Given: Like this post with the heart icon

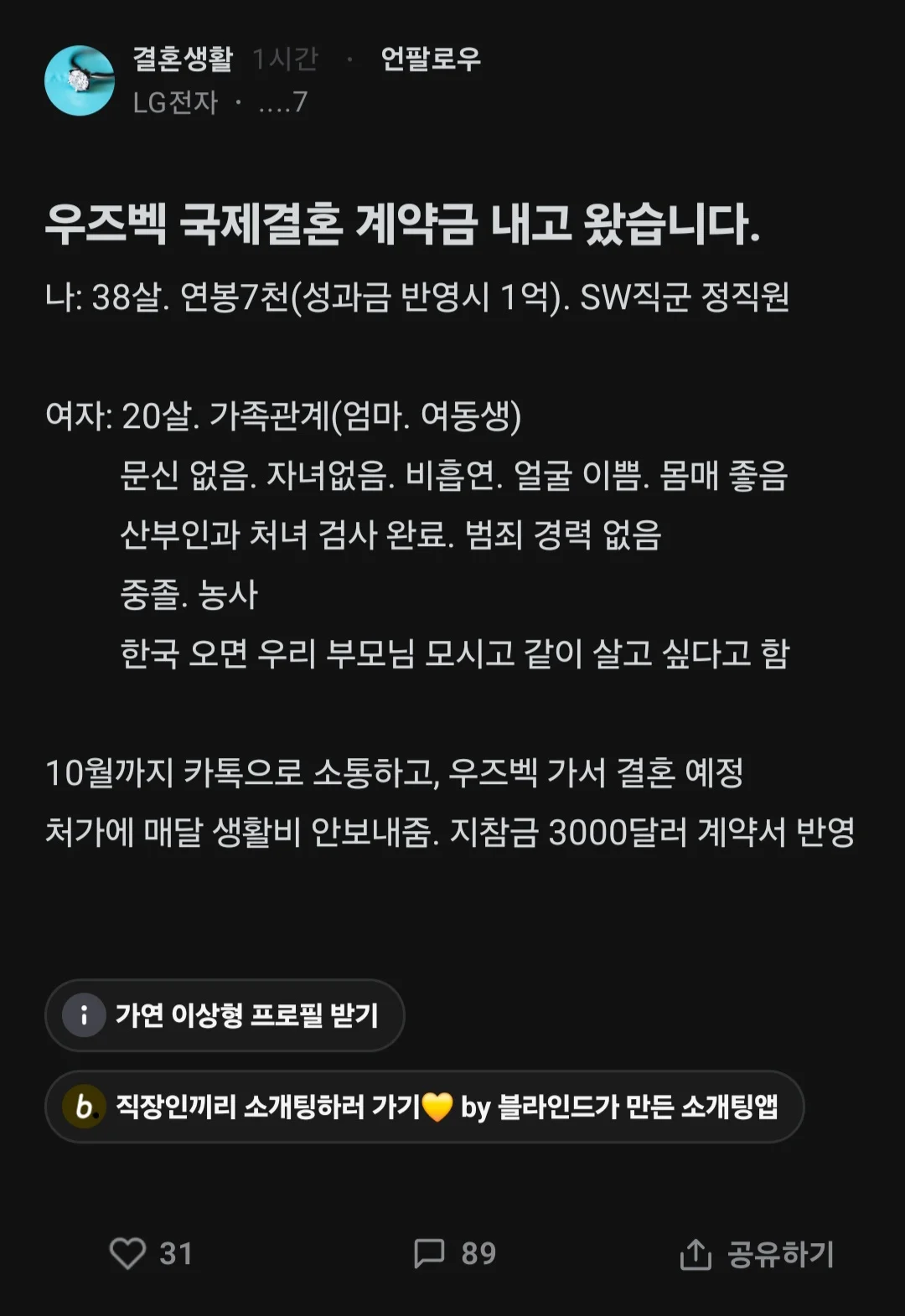Looking at the screenshot, I should (x=127, y=1253).
